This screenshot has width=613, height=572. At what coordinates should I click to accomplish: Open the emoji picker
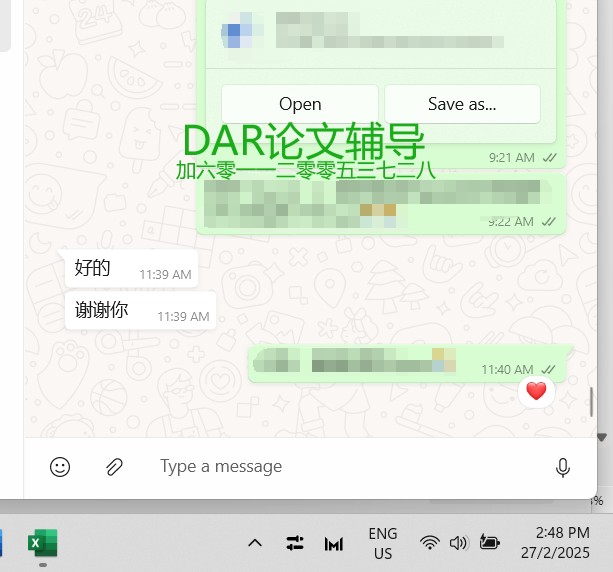[x=60, y=466]
